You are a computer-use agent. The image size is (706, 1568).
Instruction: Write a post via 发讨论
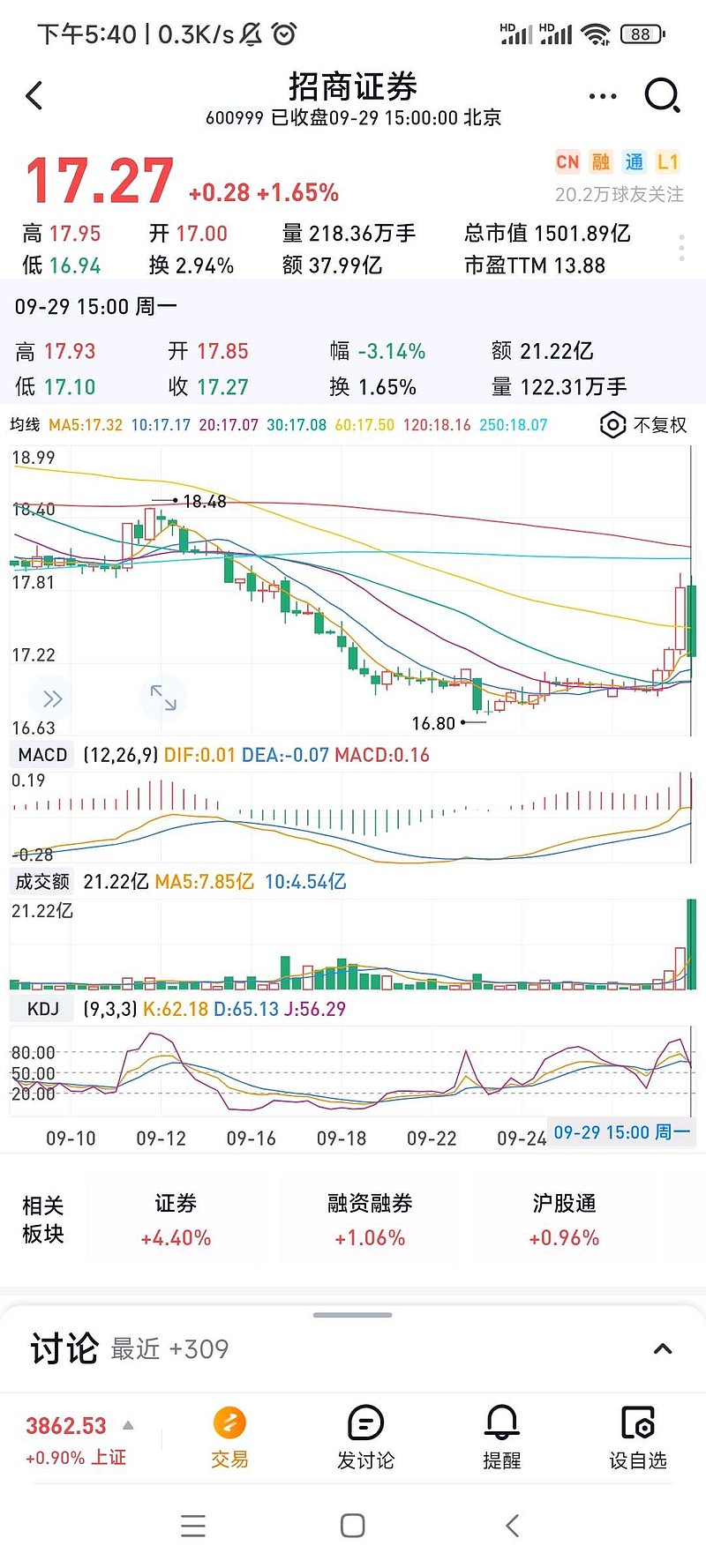[365, 1440]
